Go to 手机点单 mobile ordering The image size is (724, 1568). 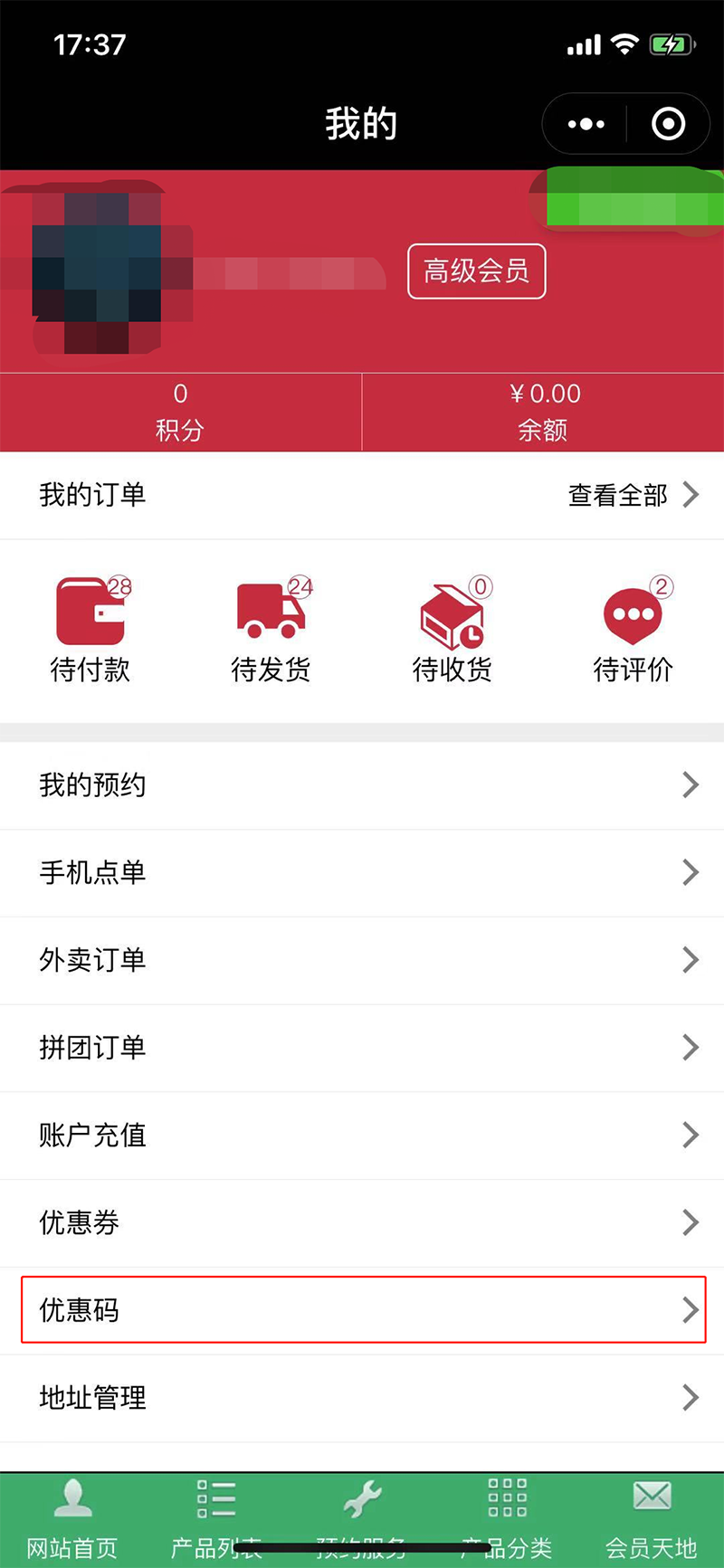coord(362,872)
